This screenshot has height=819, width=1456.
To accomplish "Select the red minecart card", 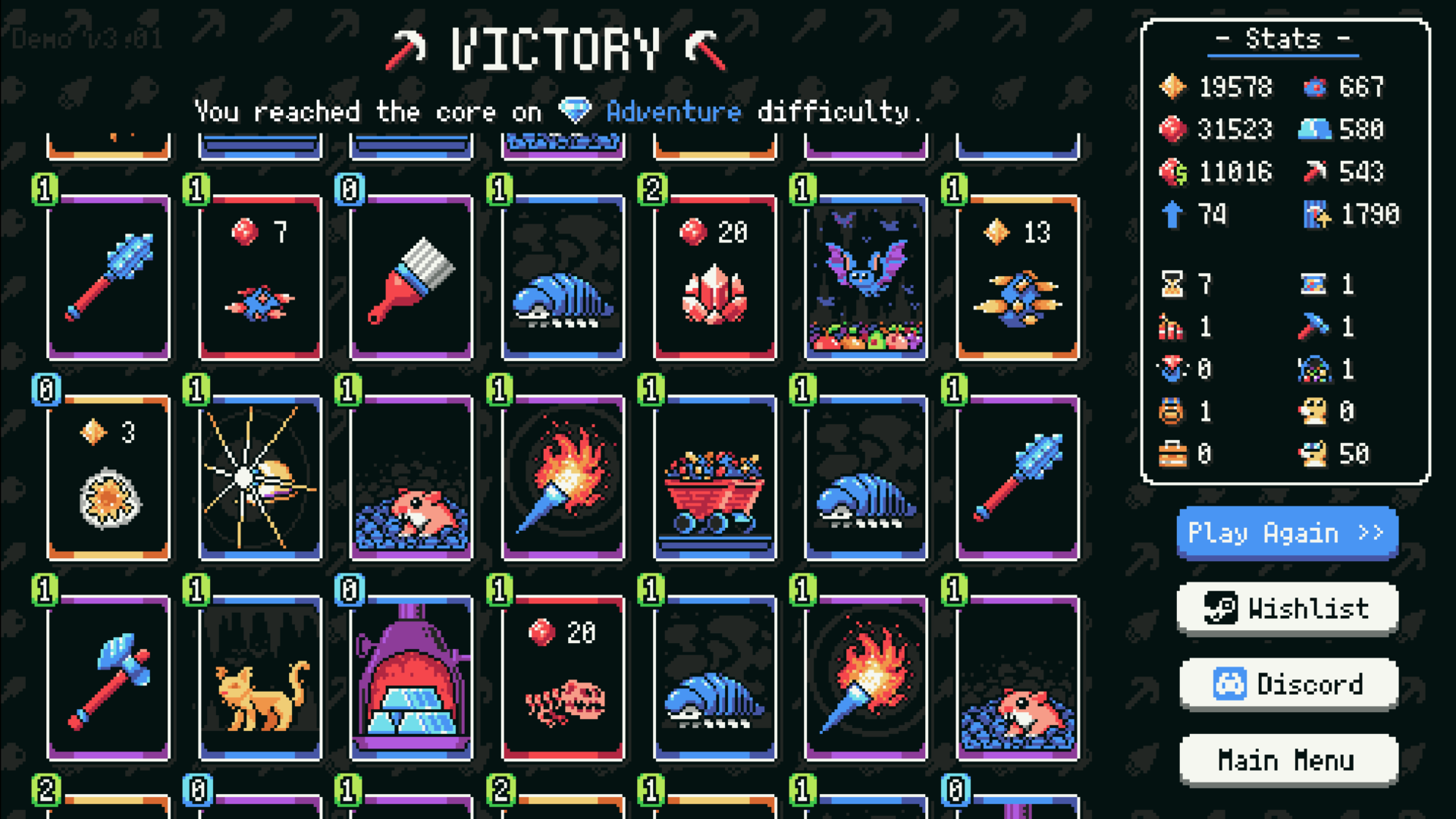I will coord(714,478).
